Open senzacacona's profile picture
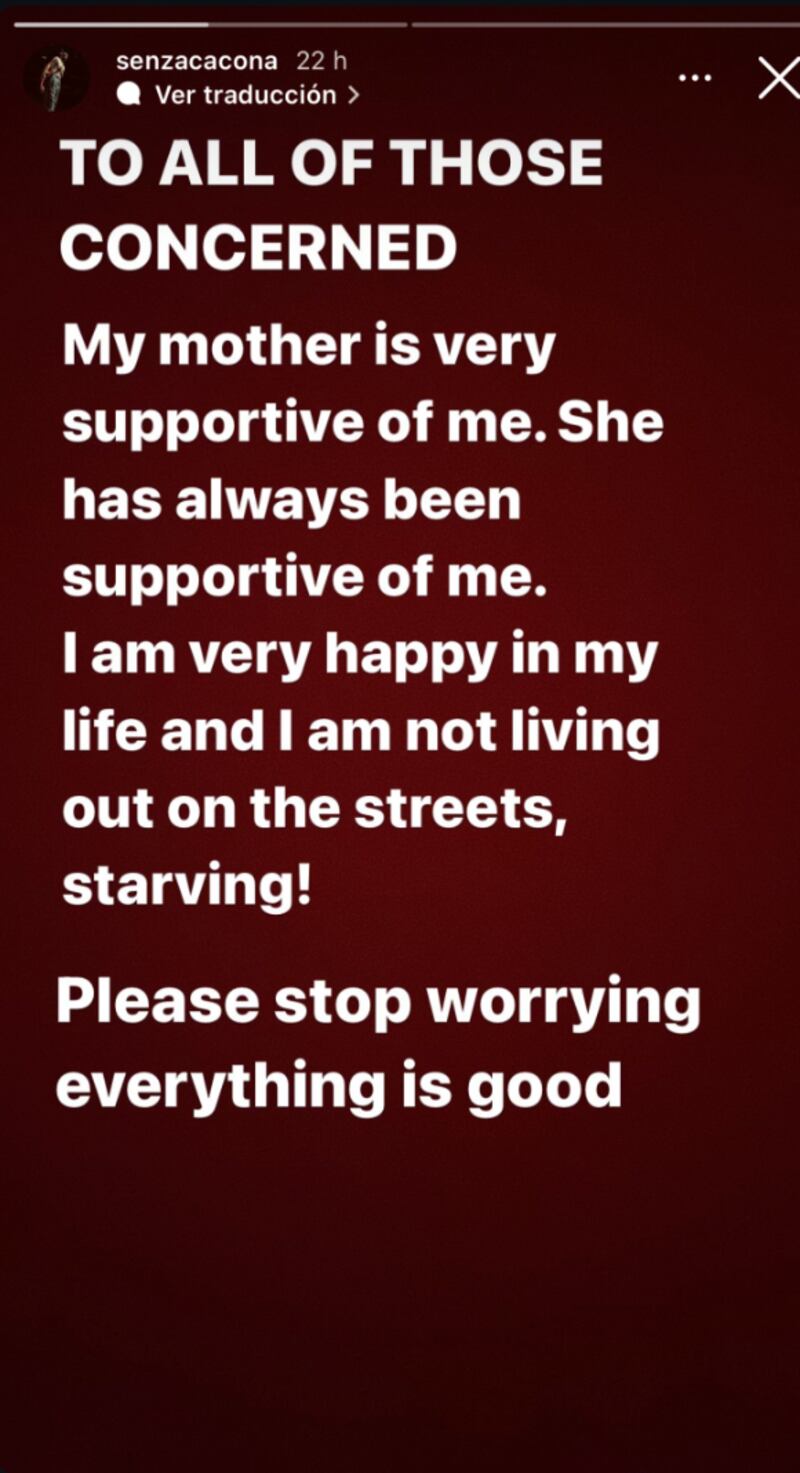Screen dimensions: 800x1473 pos(56,79)
